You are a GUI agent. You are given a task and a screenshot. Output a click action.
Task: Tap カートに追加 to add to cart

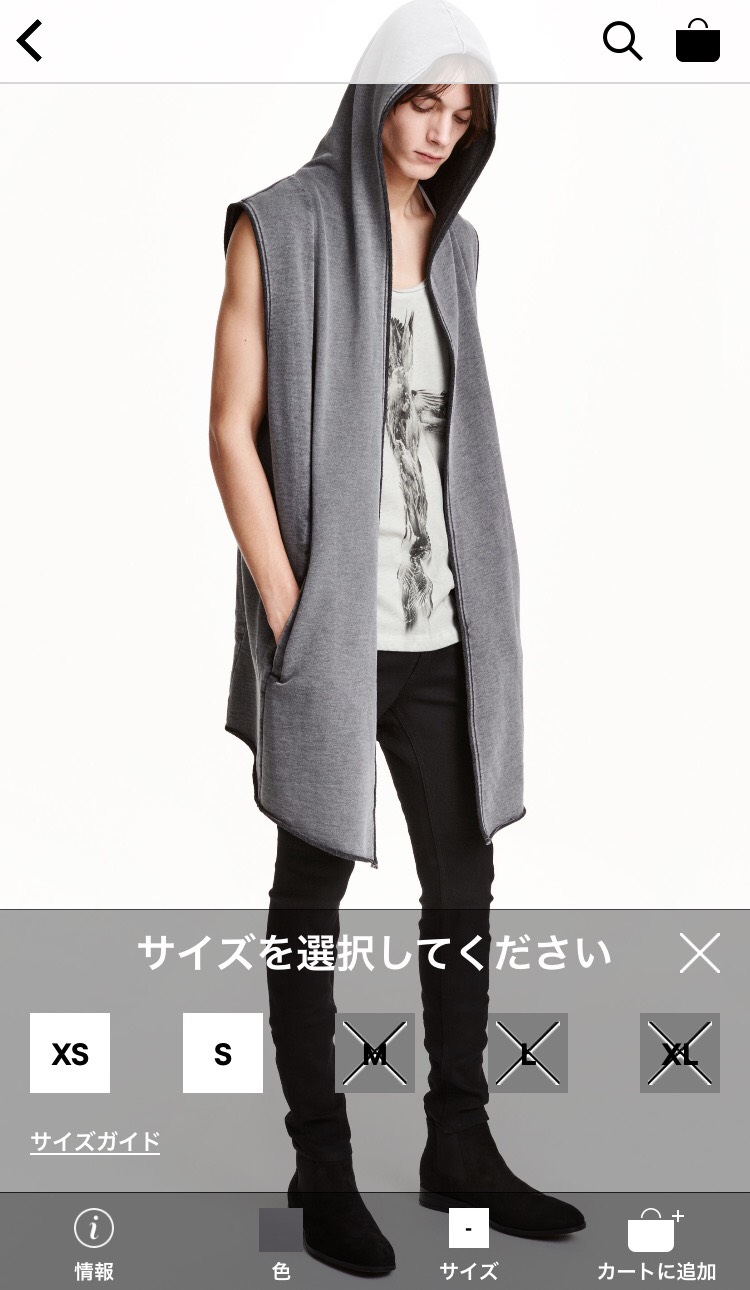pyautogui.click(x=656, y=1243)
